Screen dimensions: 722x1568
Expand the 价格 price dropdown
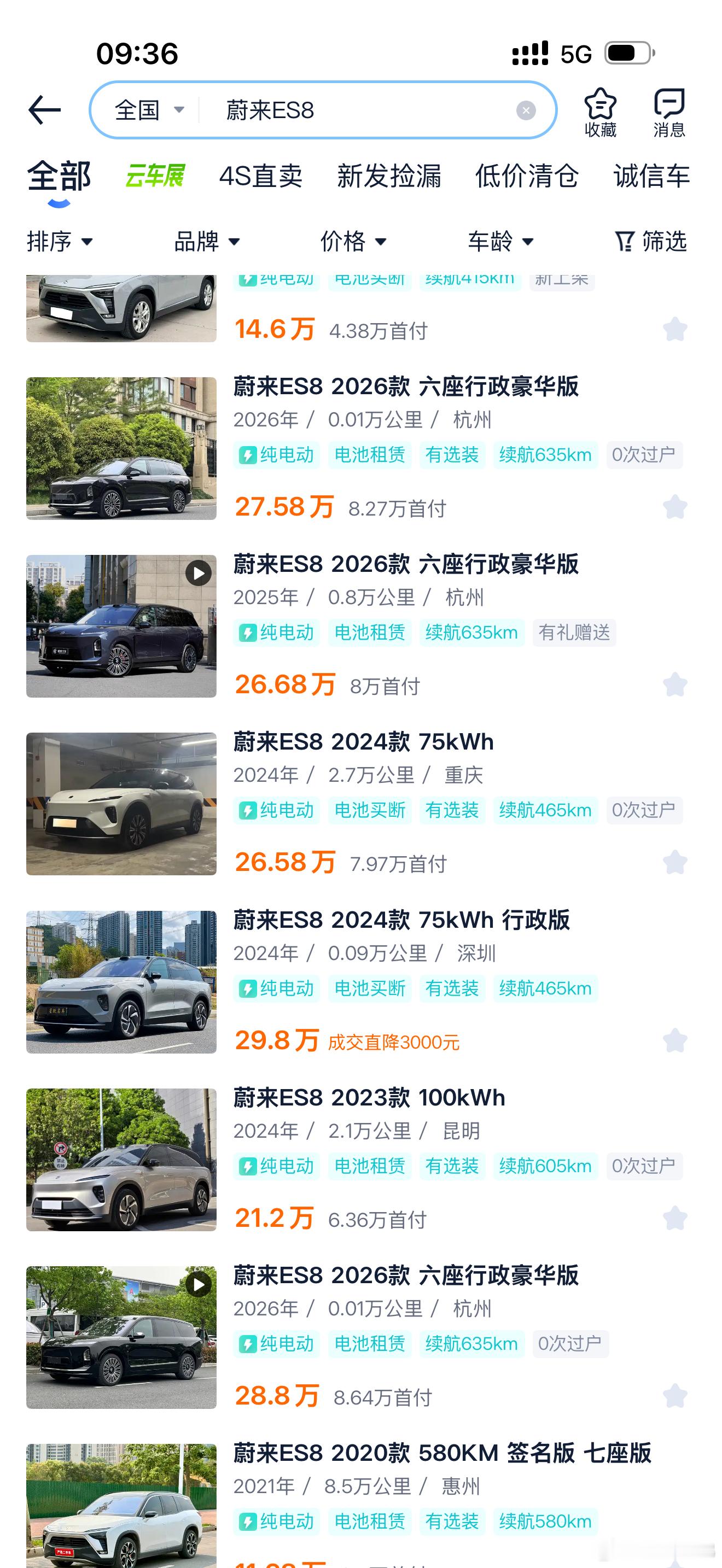[354, 242]
